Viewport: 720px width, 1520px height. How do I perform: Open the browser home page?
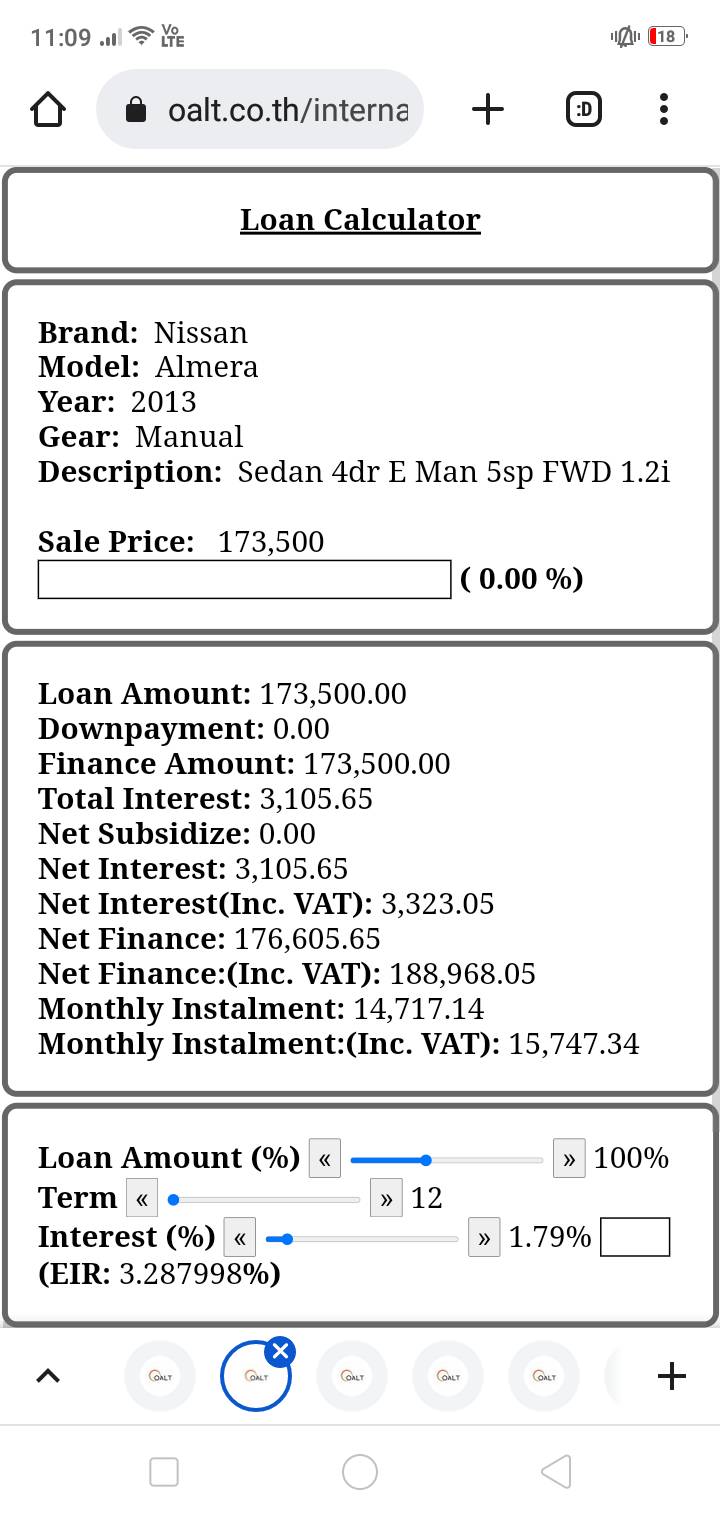(48, 109)
